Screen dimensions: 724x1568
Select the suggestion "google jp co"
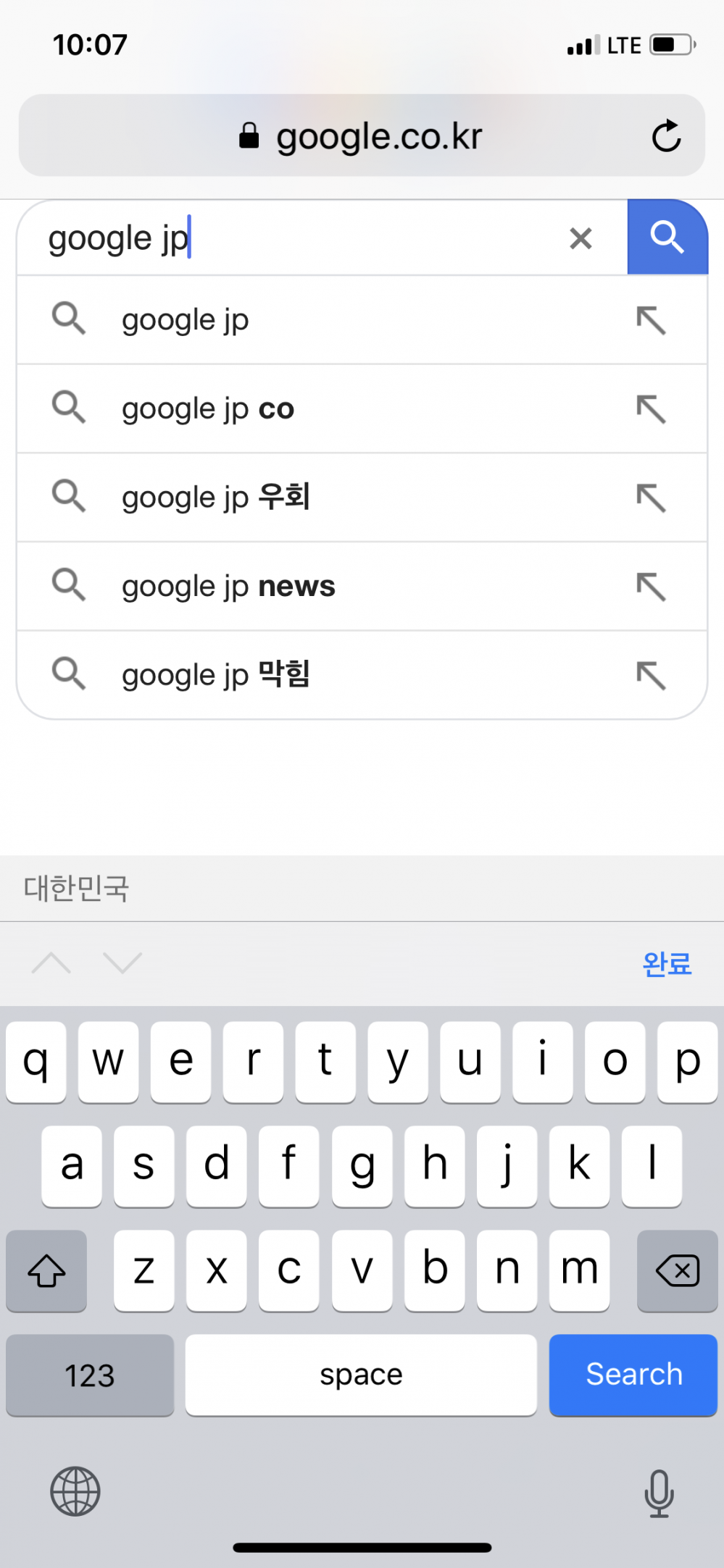click(x=208, y=409)
